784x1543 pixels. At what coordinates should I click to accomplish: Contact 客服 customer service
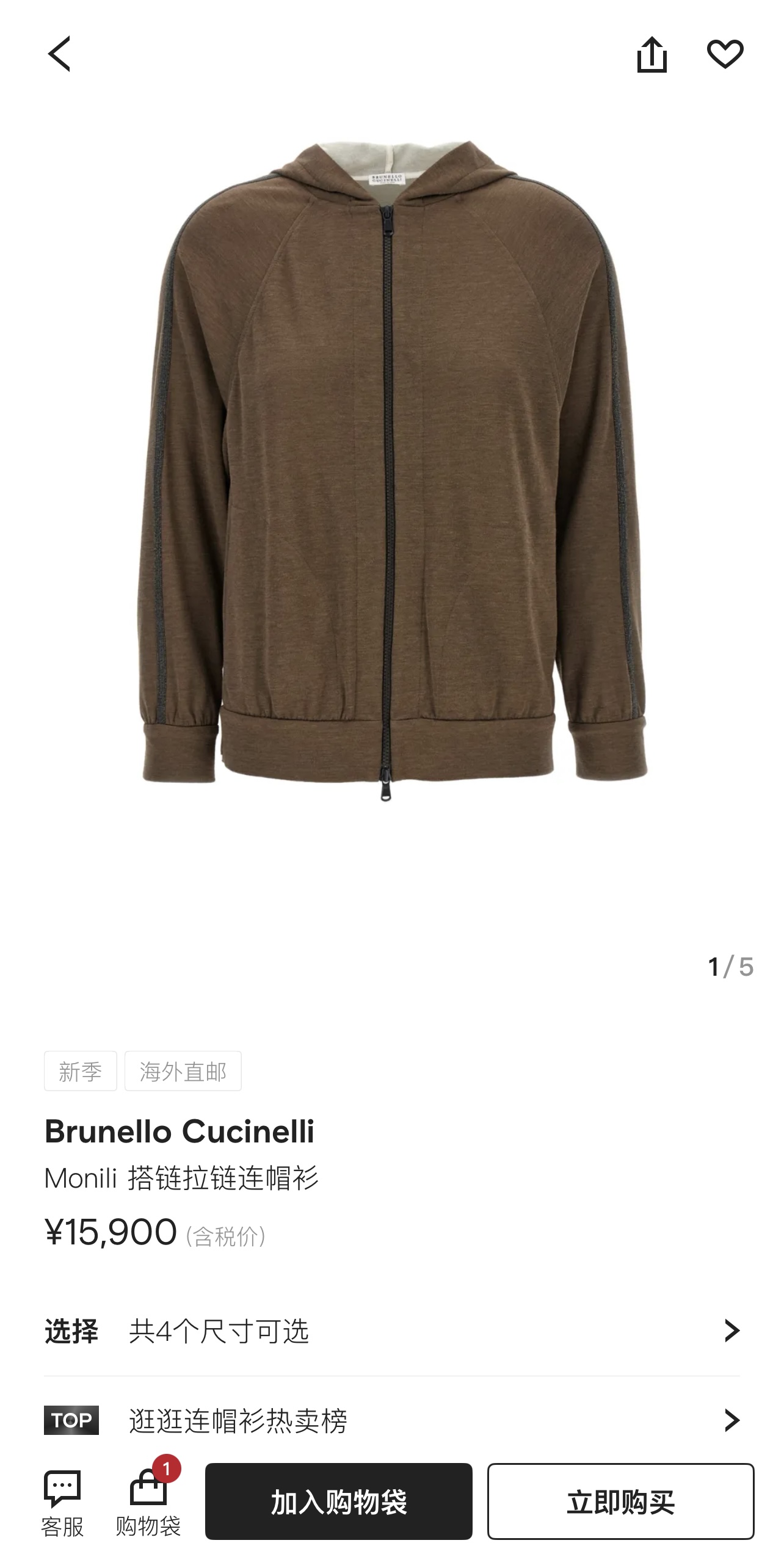point(62,1501)
